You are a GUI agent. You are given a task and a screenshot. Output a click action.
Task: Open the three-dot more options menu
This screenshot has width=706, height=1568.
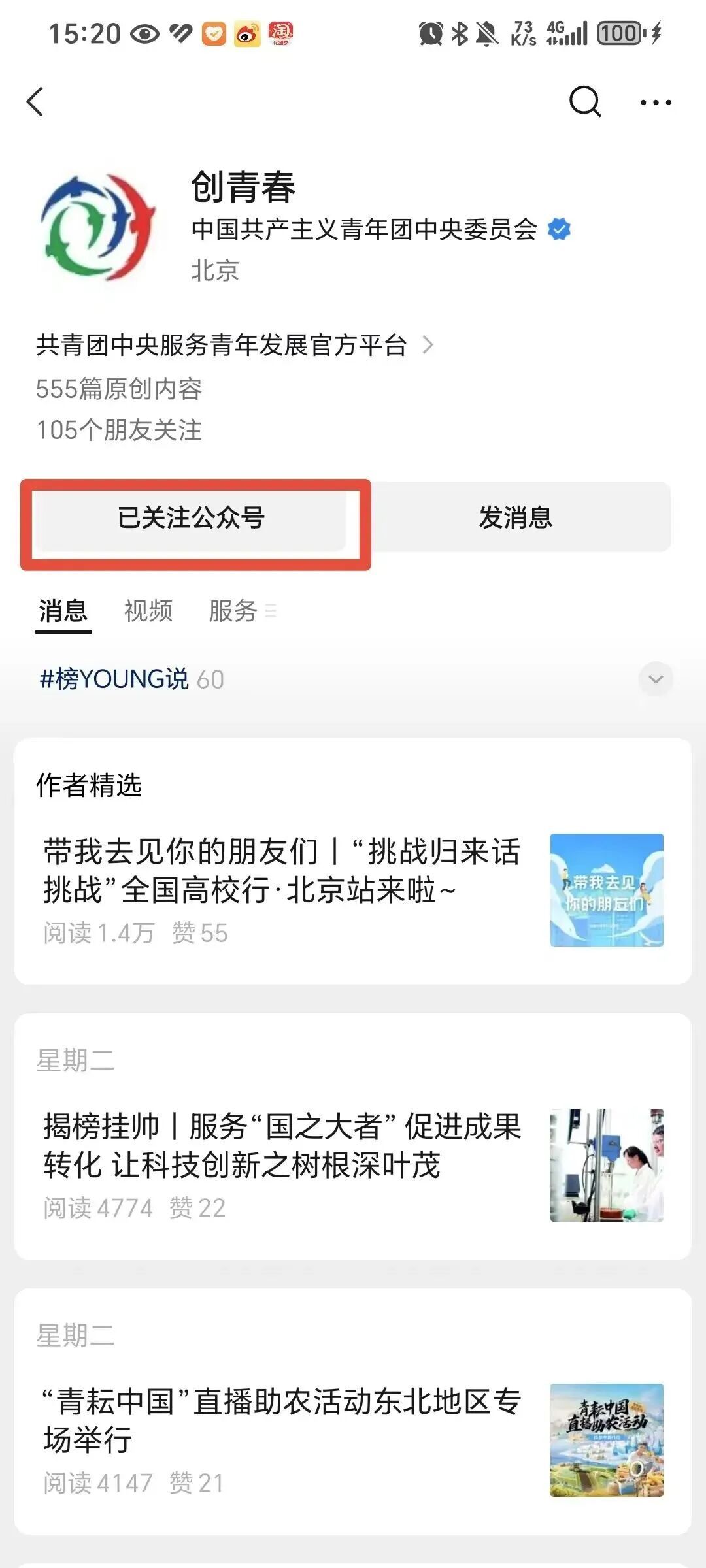click(655, 103)
